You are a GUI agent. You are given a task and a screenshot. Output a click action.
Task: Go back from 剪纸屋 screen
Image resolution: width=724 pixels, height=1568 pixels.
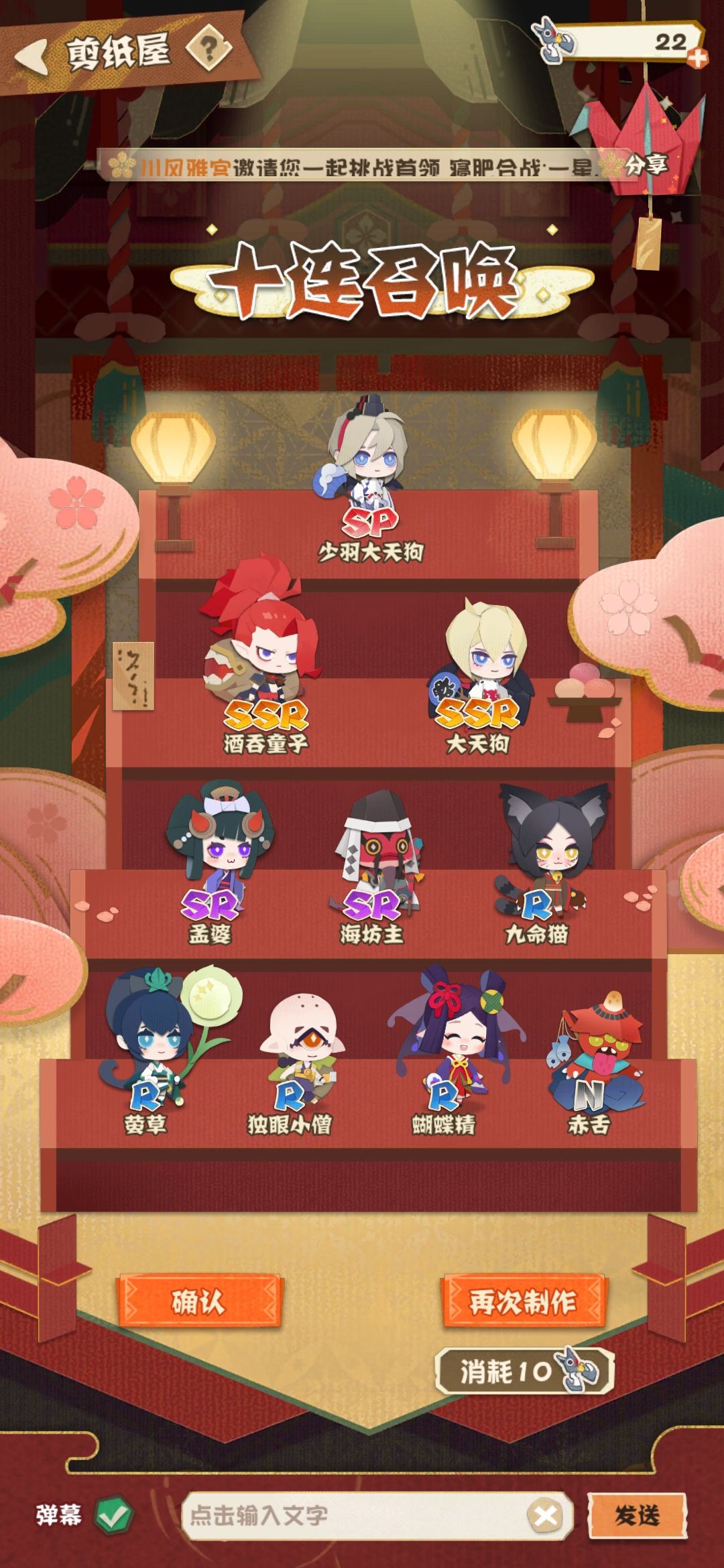pos(32,57)
